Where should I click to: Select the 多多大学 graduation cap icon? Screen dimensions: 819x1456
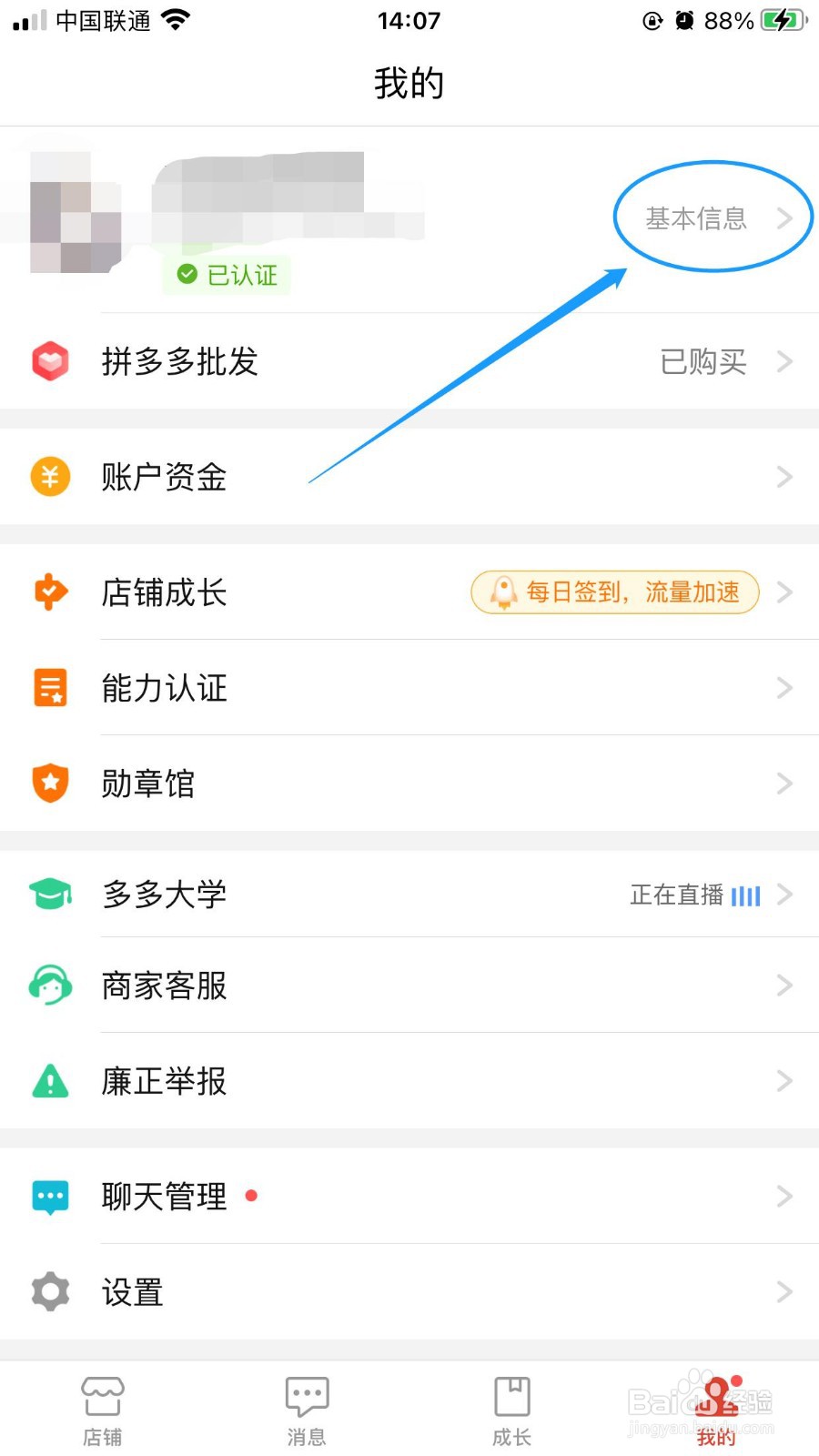(50, 894)
